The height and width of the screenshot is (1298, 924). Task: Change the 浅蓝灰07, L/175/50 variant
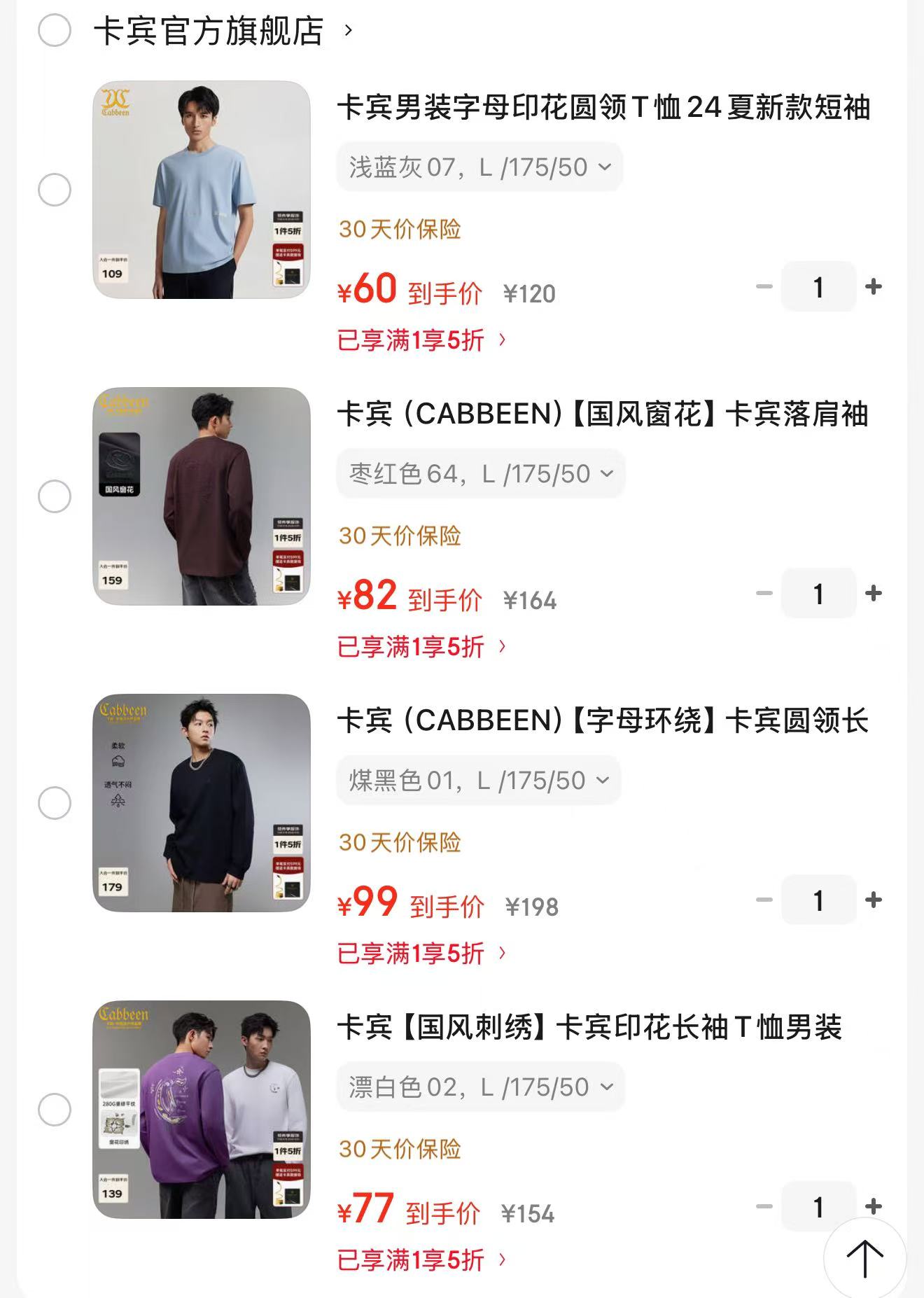click(x=479, y=167)
